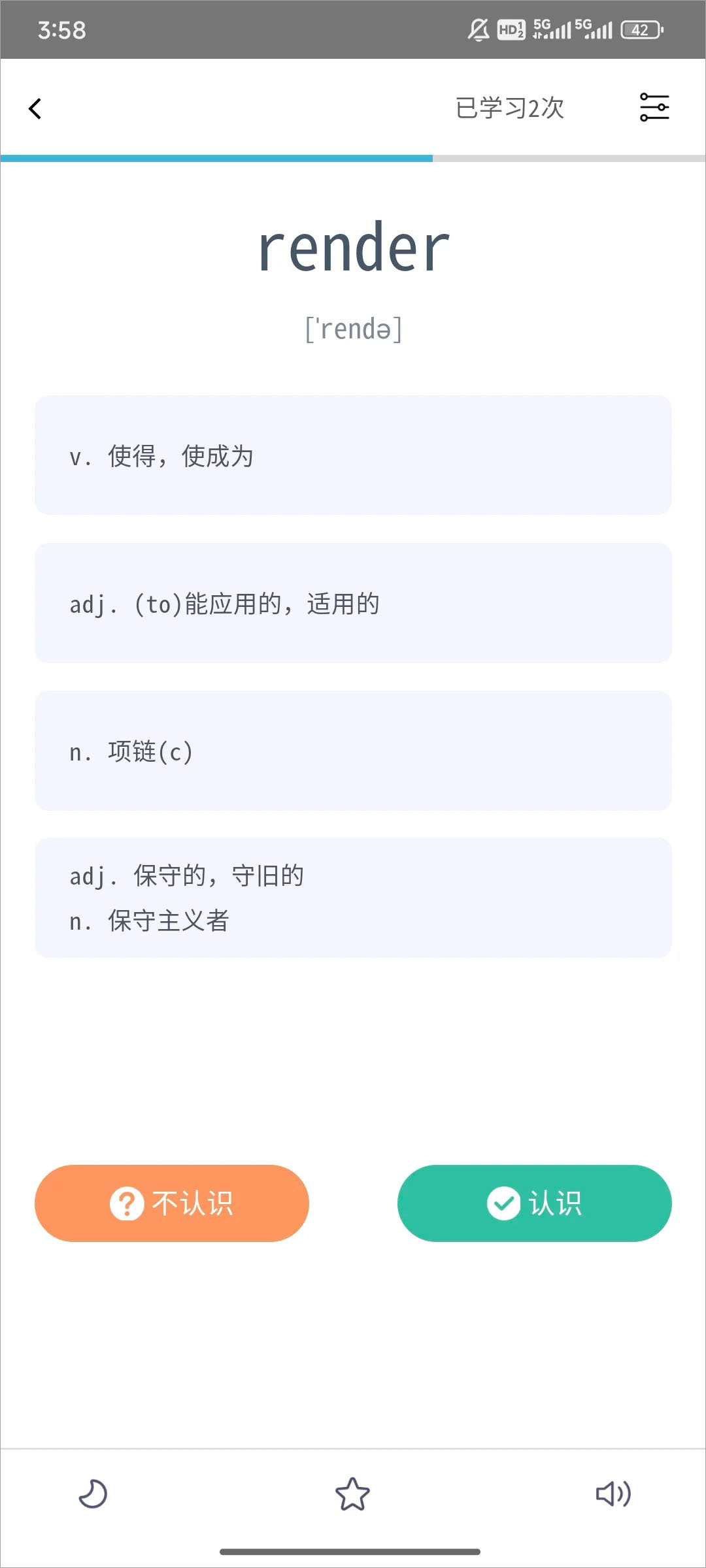Pick the answer 'n. 项链(c)'
This screenshot has width=706, height=1568.
point(353,751)
